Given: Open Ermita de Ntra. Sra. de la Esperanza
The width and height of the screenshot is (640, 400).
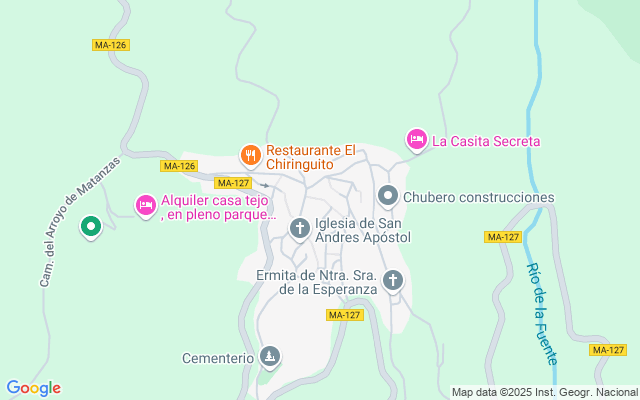Looking at the screenshot, I should click(x=393, y=281).
